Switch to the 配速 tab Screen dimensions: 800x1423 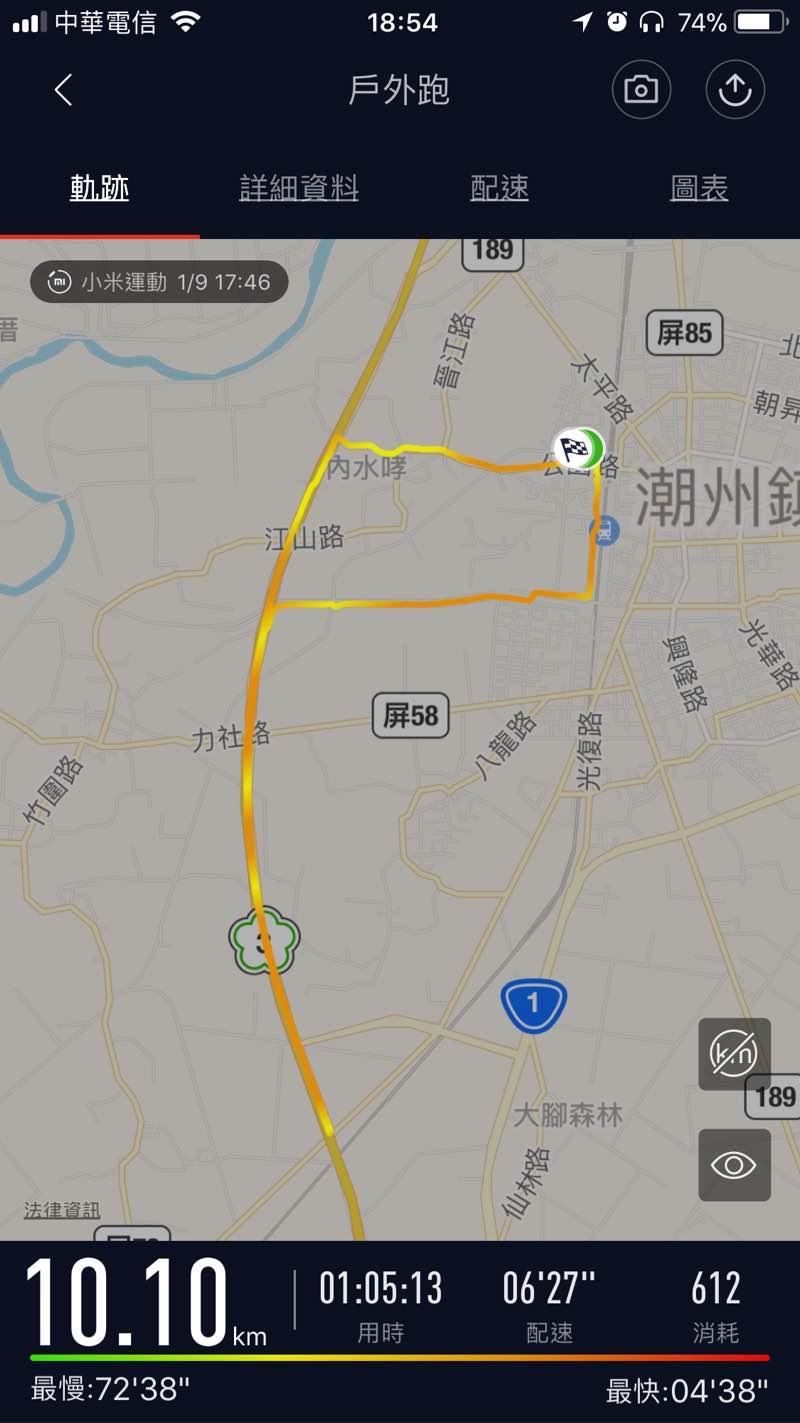click(x=499, y=188)
